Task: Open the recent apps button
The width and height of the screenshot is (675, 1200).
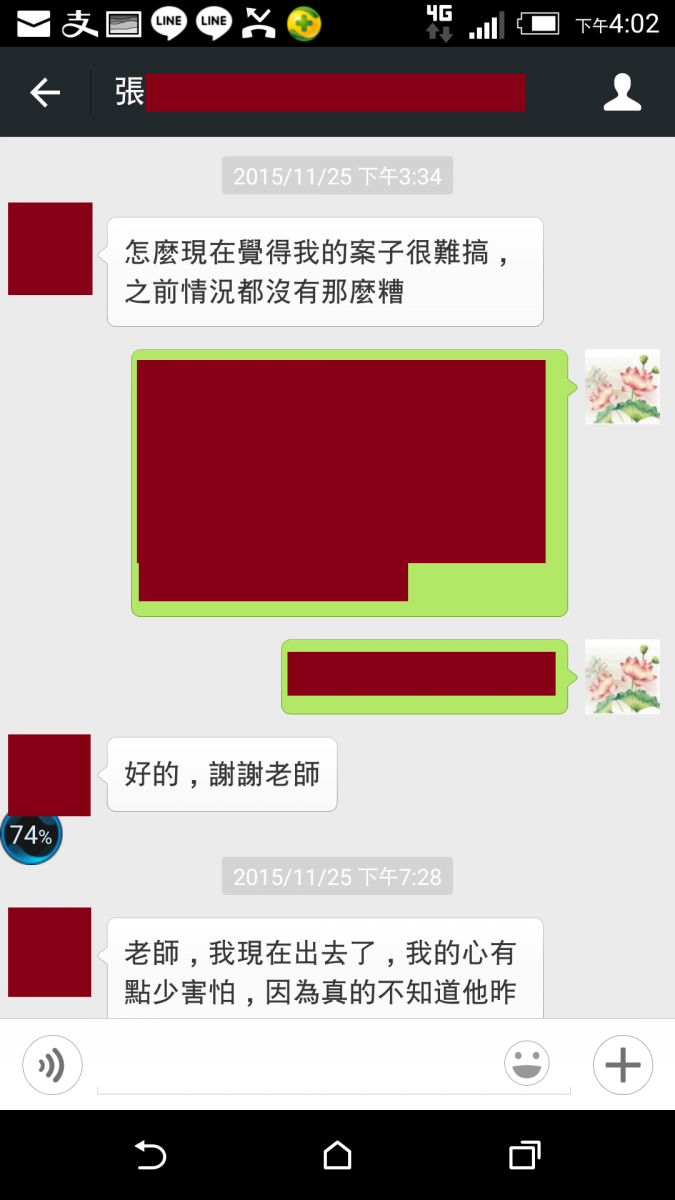Action: point(524,1155)
